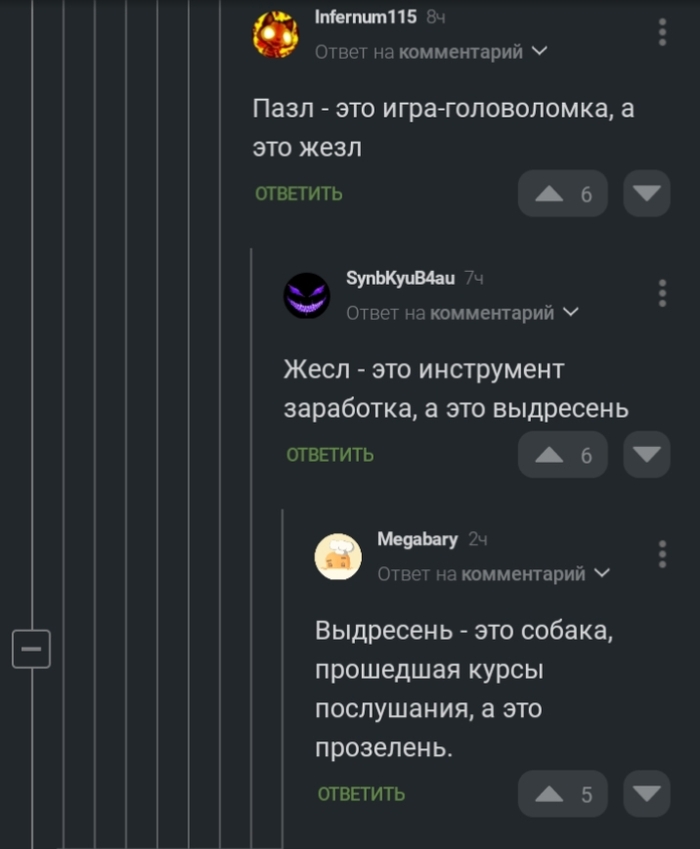The height and width of the screenshot is (849, 700).
Task: Open Infernum115's profile avatar
Action: pyautogui.click(x=277, y=34)
